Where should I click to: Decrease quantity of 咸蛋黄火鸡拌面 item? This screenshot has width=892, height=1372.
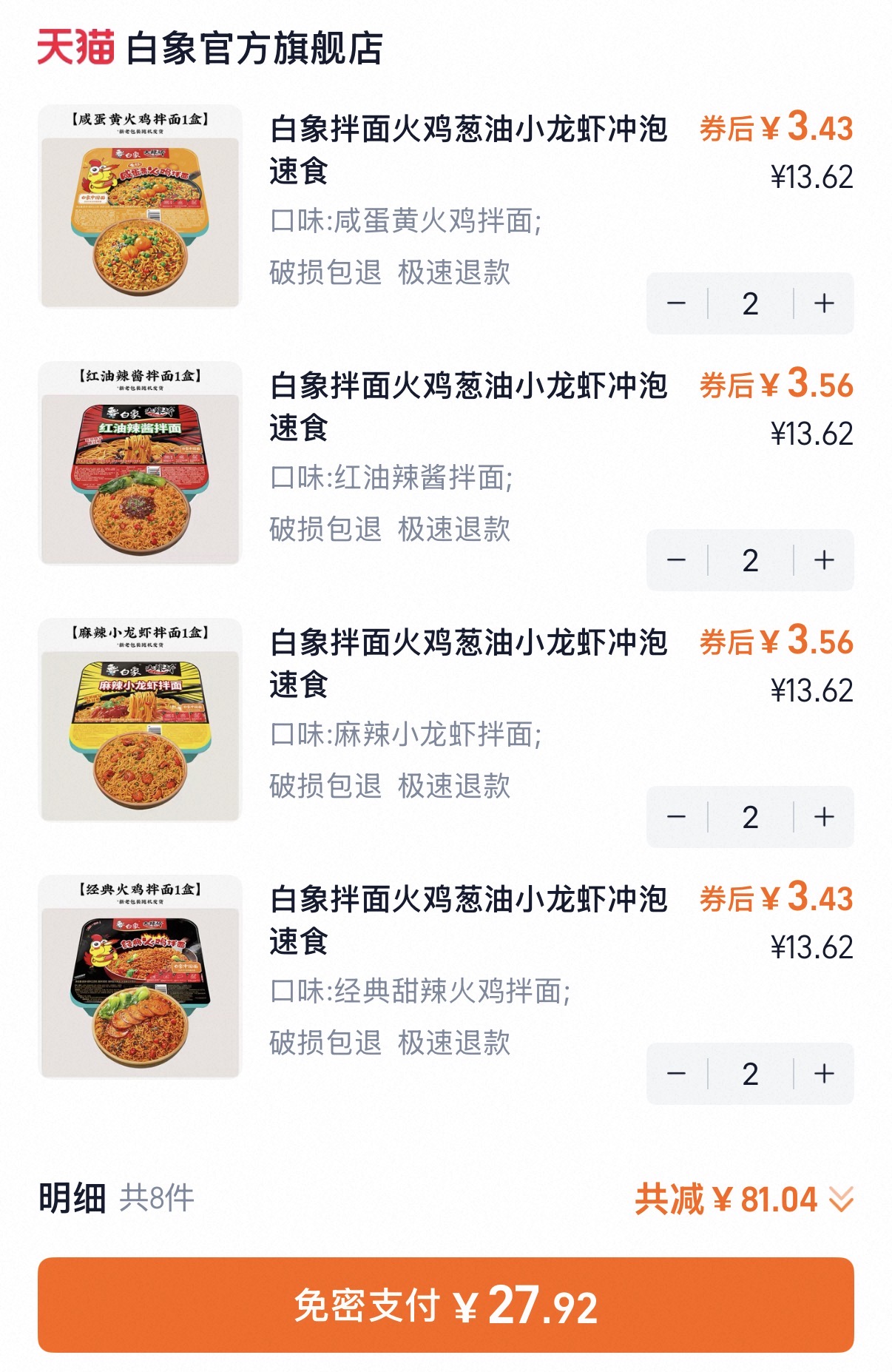point(678,303)
